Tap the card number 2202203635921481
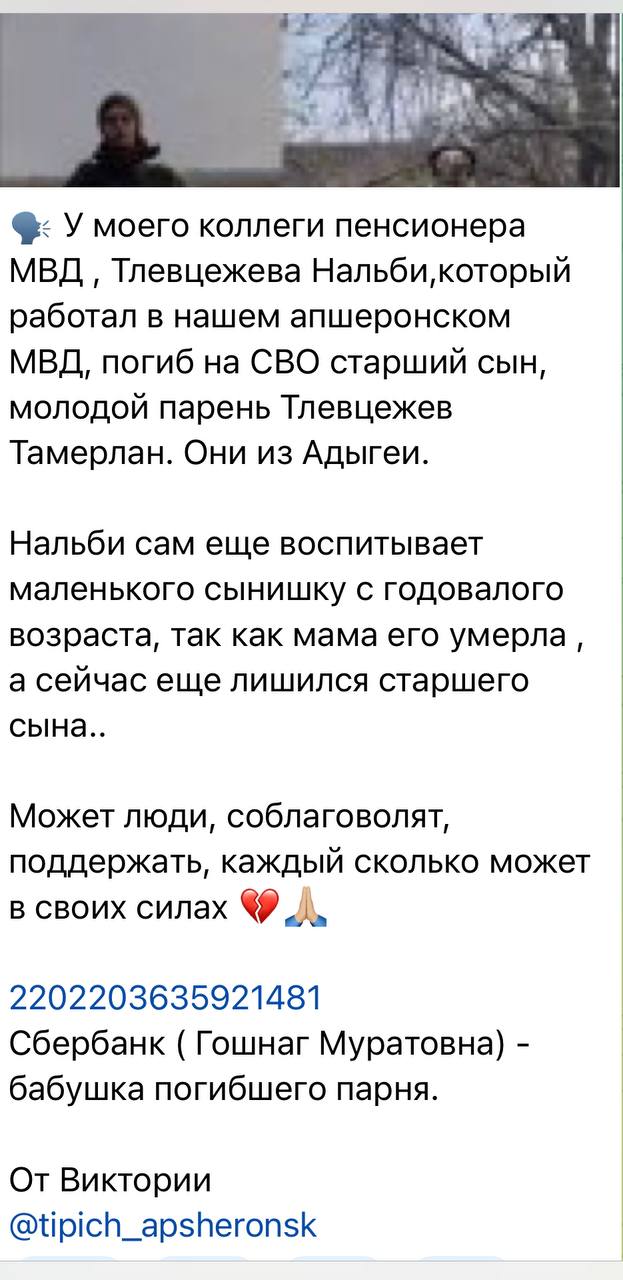This screenshot has width=623, height=1280. 165,997
